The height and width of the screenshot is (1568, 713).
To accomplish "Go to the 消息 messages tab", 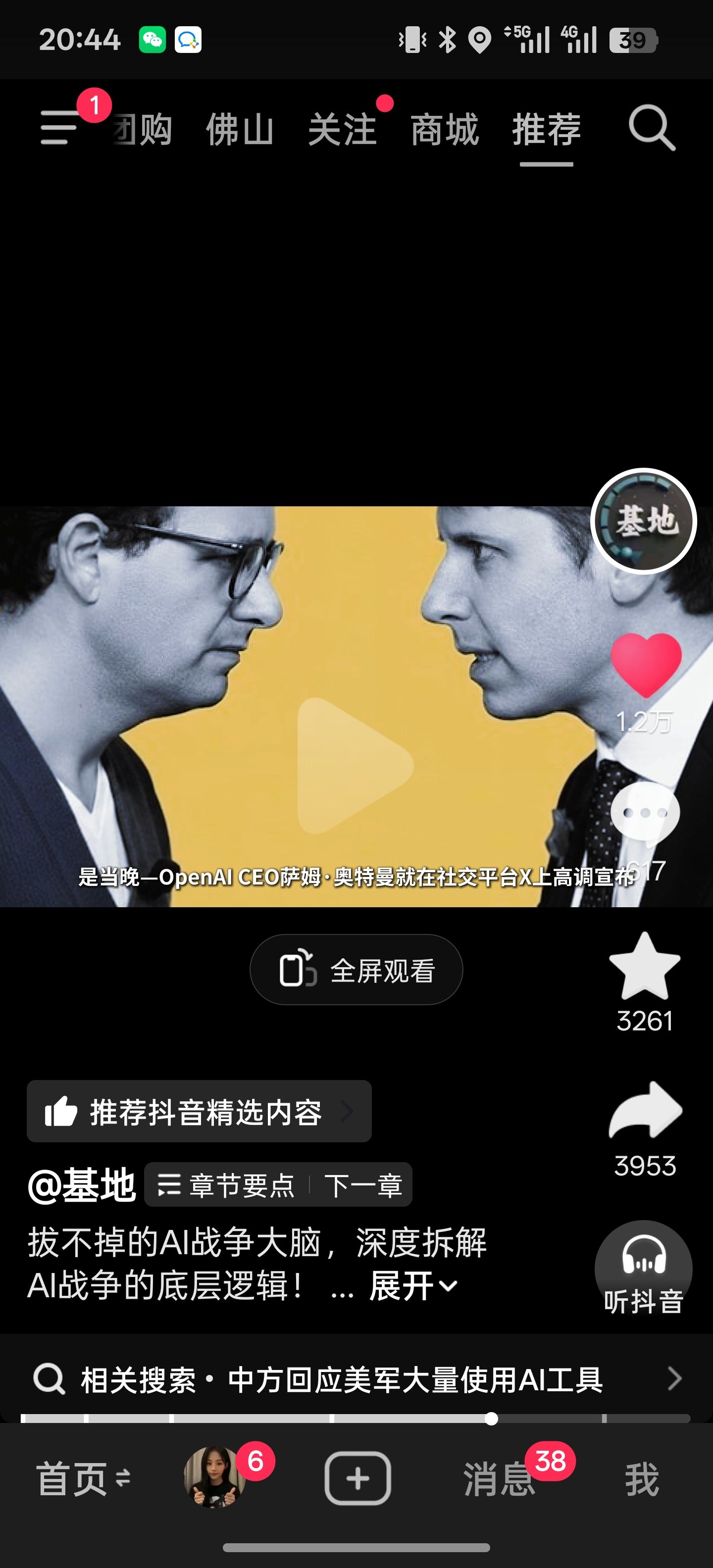I will [499, 1478].
